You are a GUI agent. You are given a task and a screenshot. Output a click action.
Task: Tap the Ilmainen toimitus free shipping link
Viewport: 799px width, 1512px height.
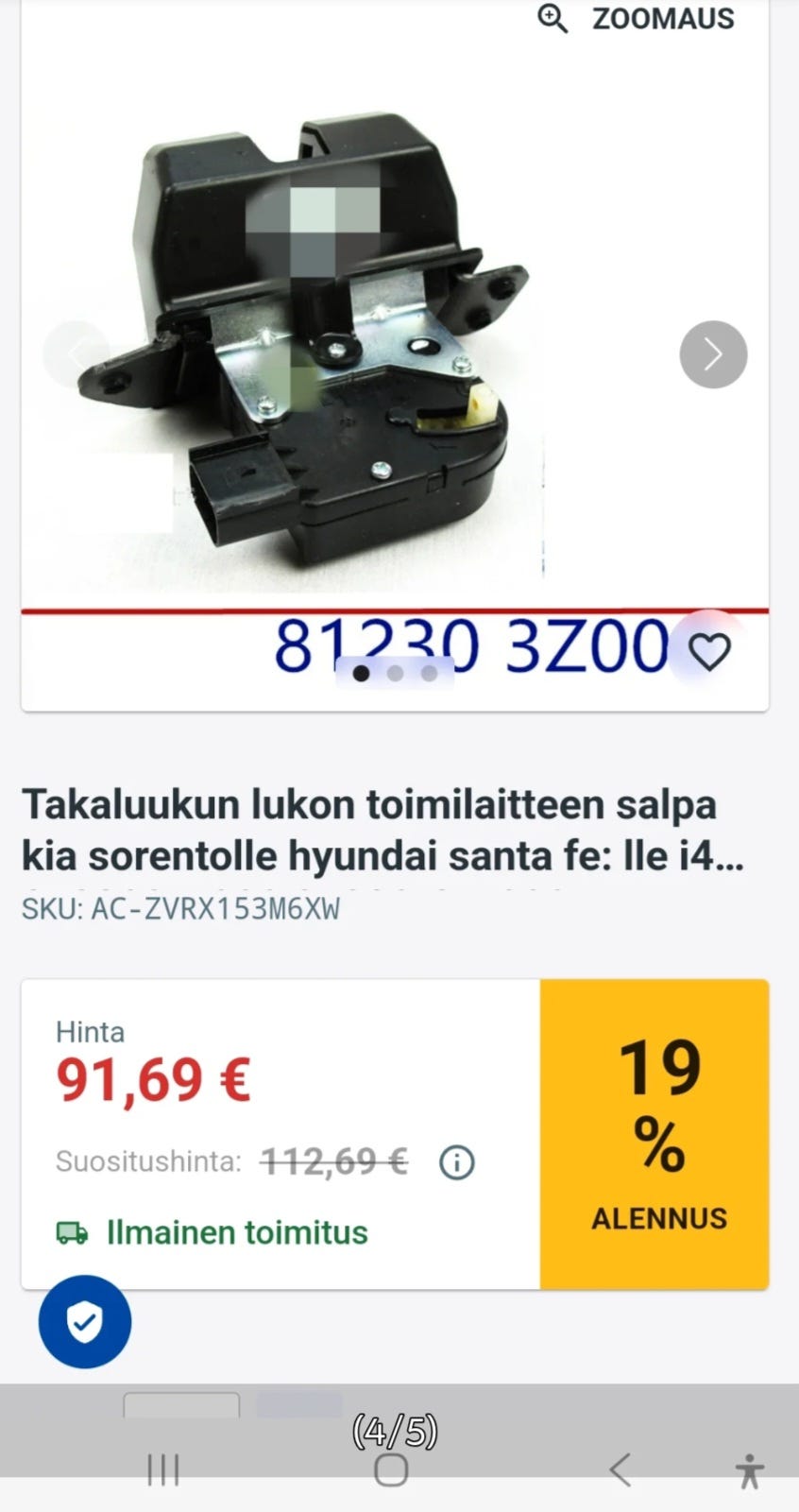pyautogui.click(x=237, y=1232)
